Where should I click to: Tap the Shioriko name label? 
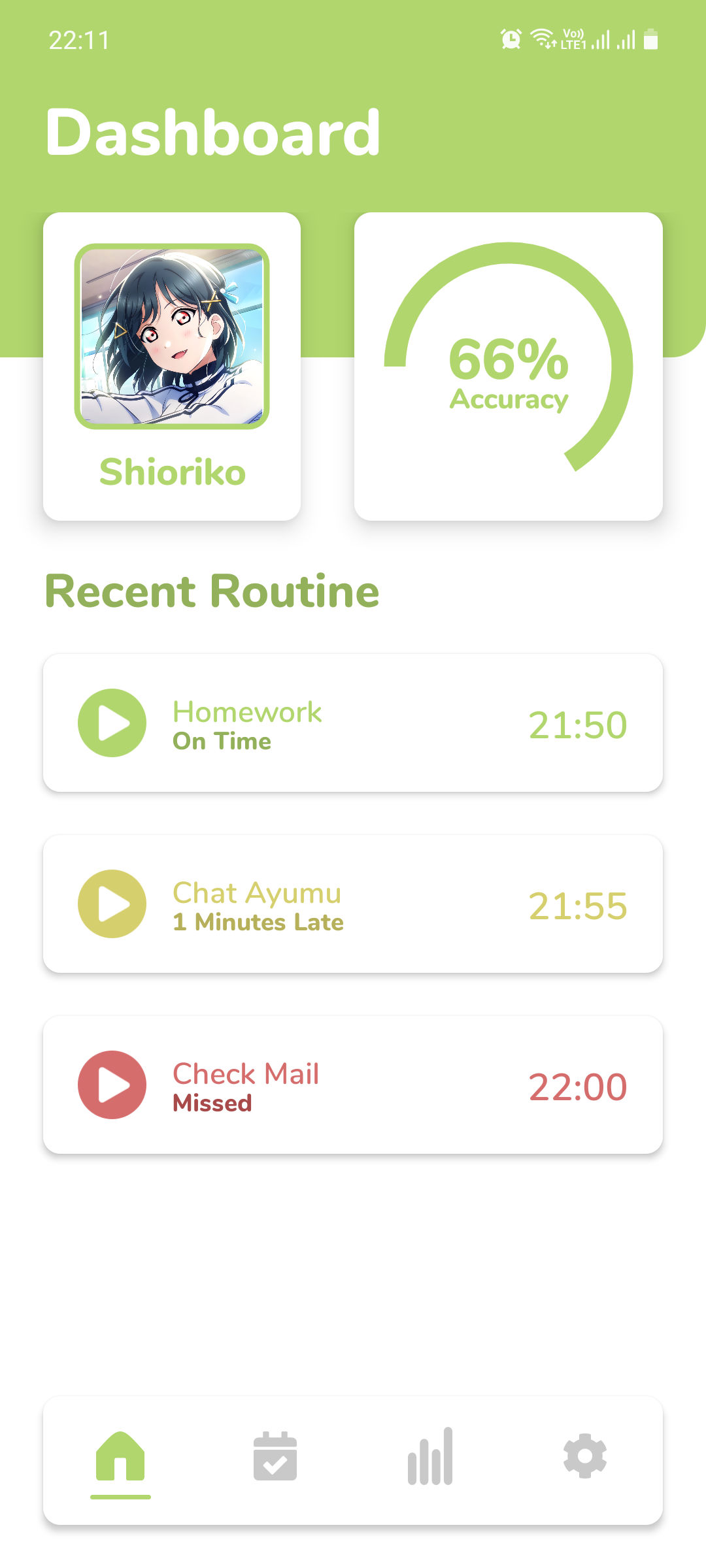[x=173, y=474]
